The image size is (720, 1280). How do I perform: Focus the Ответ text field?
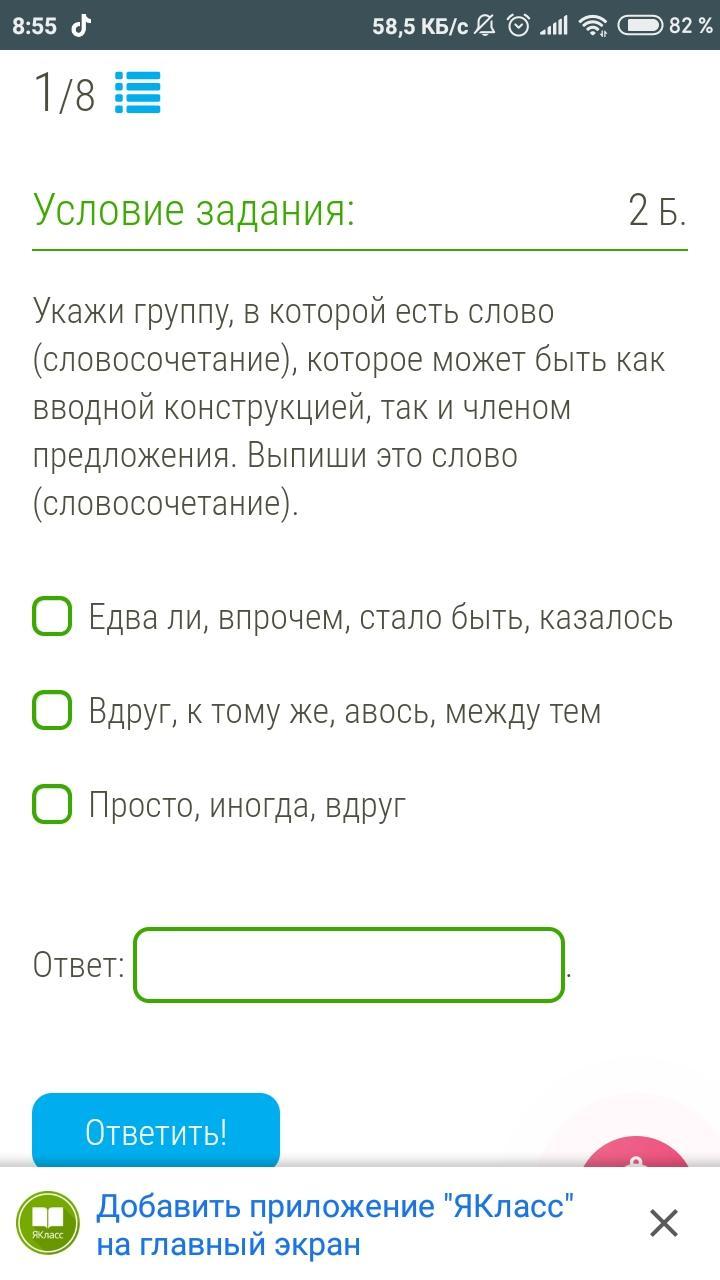[349, 965]
